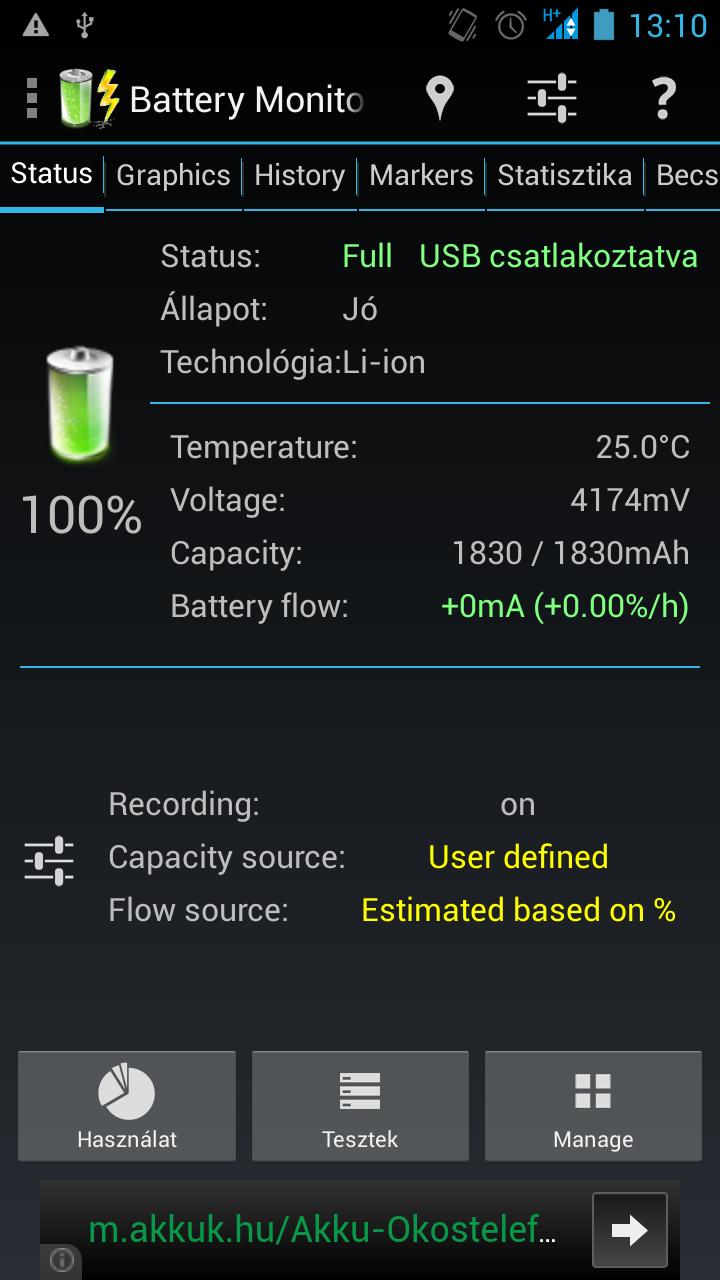
Task: Switch to the Graphics tab
Action: (173, 176)
